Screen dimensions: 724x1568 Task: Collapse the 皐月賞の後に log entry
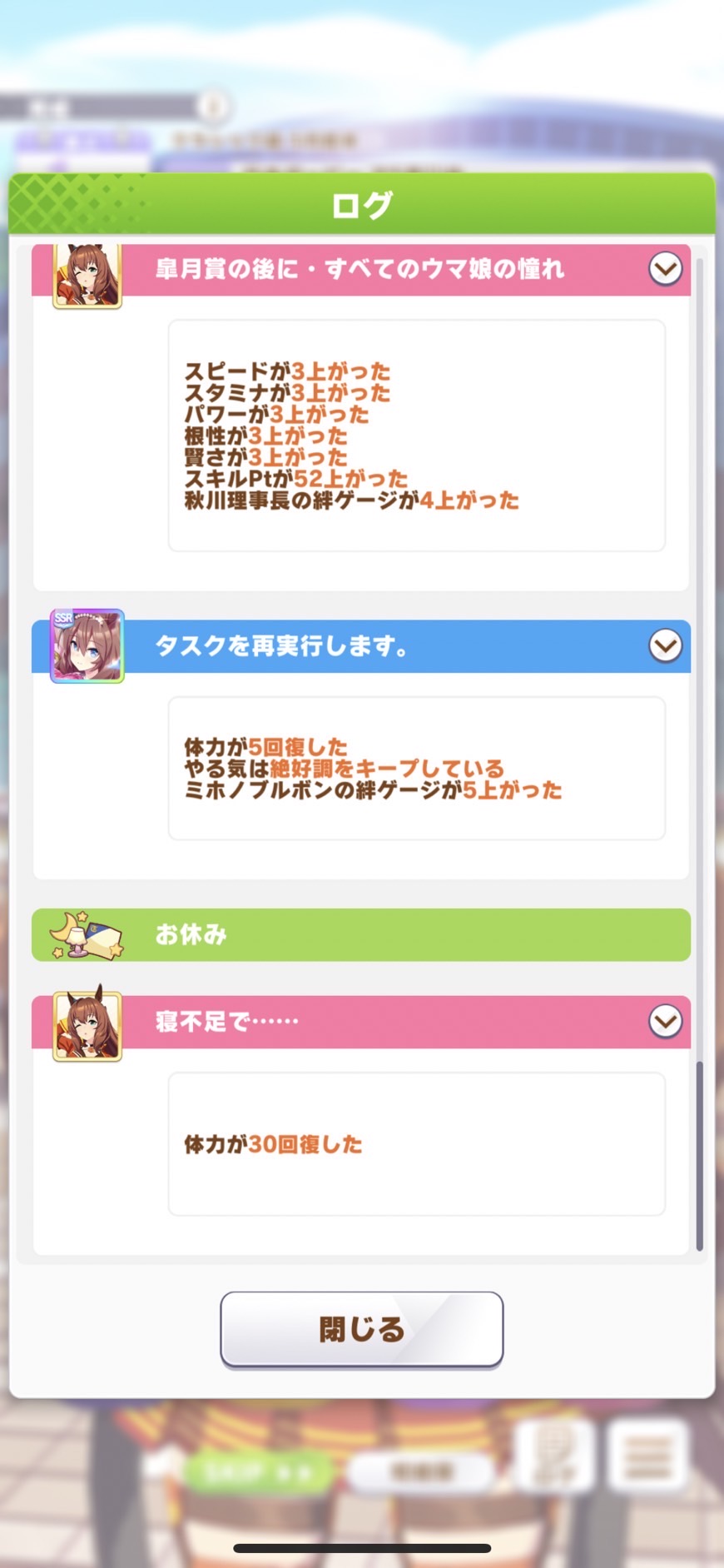[665, 269]
